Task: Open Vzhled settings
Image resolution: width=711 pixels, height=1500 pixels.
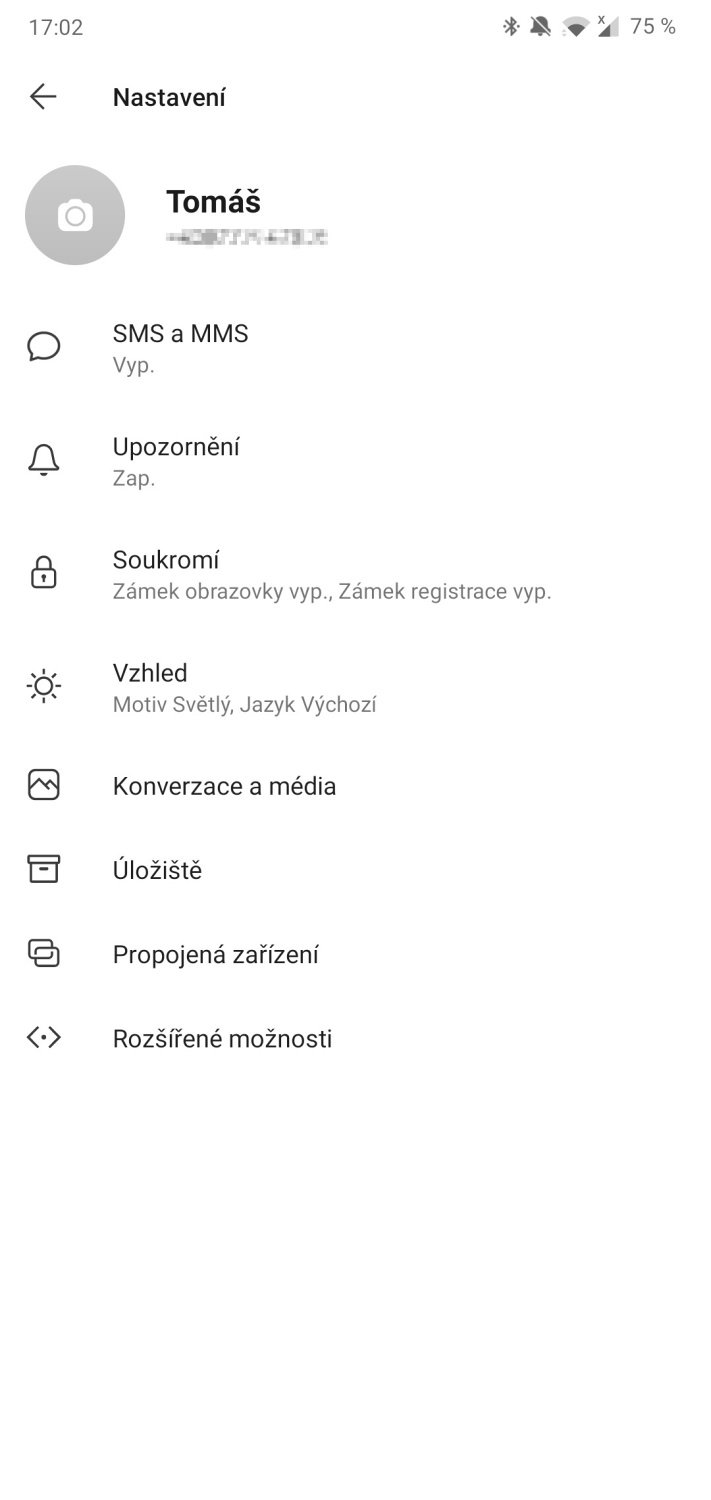Action: (355, 686)
